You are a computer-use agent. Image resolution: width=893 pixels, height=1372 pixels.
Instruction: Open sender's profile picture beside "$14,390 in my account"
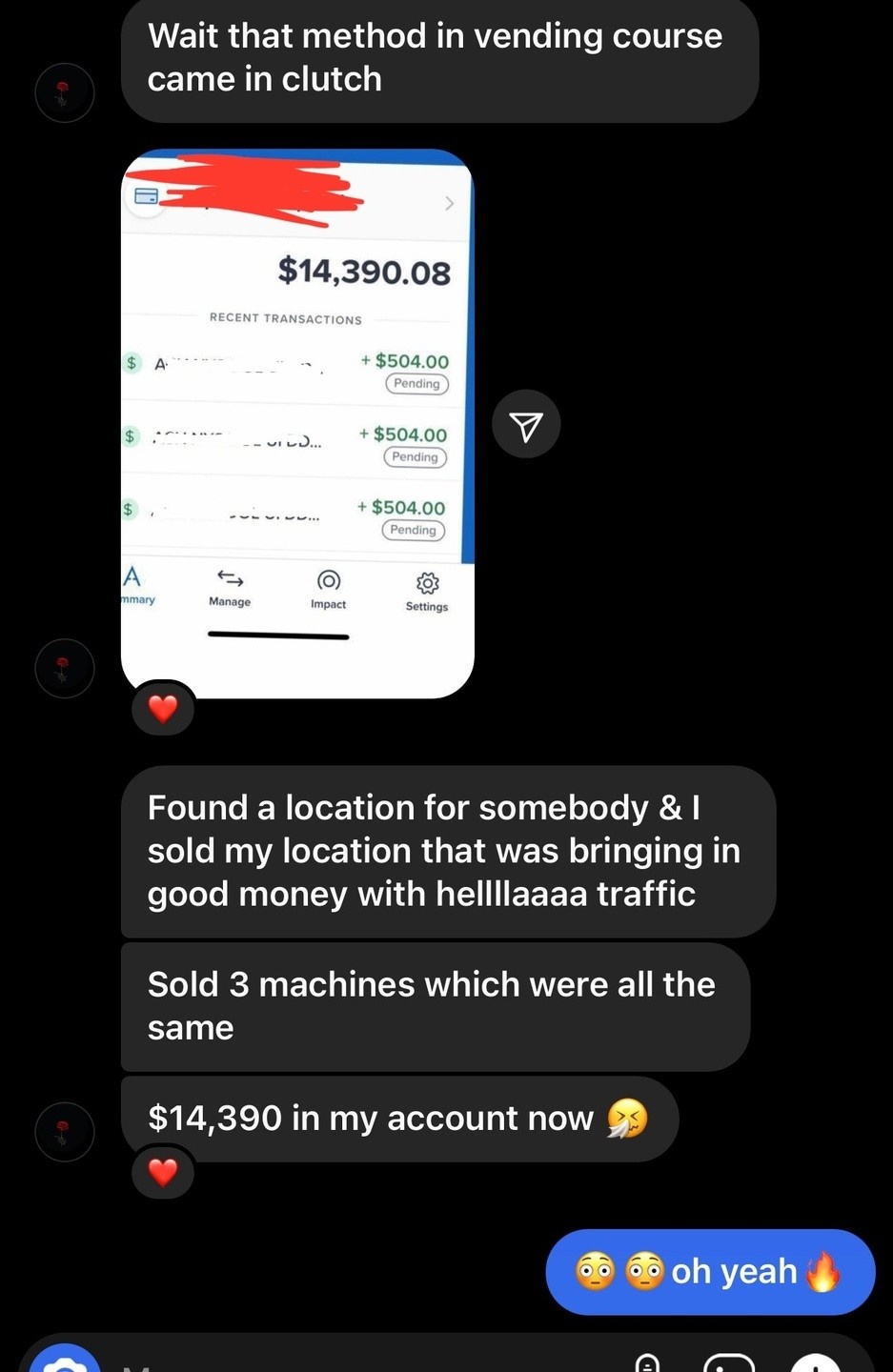(x=65, y=1132)
